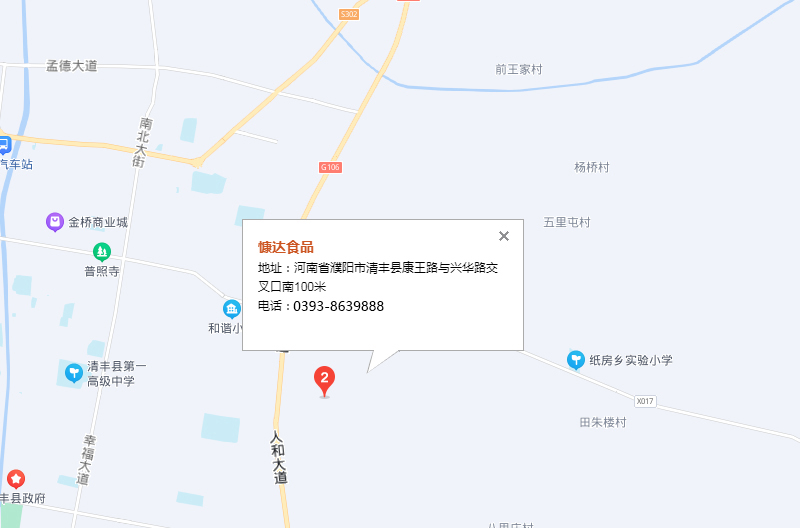Select the 县政府 government marker

coord(16,479)
